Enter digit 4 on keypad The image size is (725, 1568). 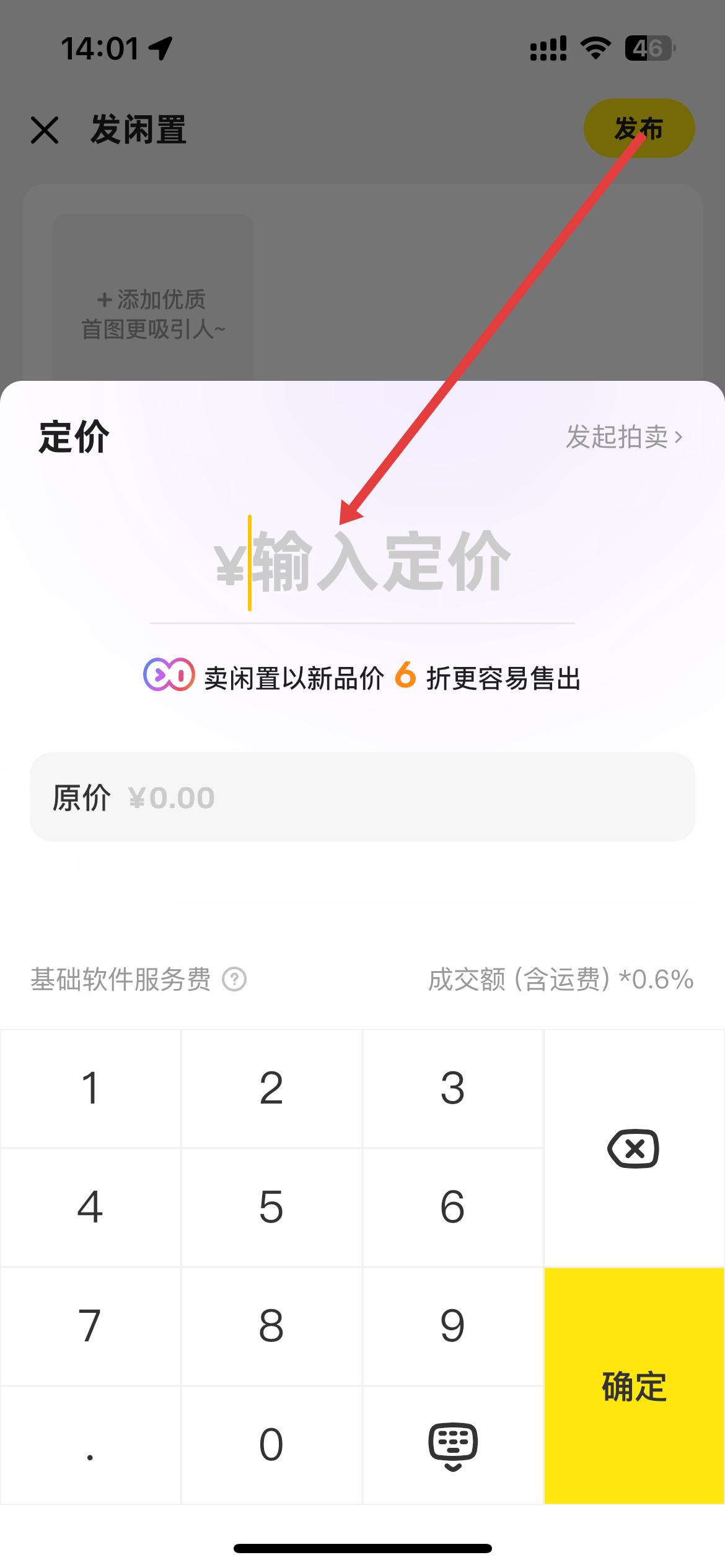90,1207
